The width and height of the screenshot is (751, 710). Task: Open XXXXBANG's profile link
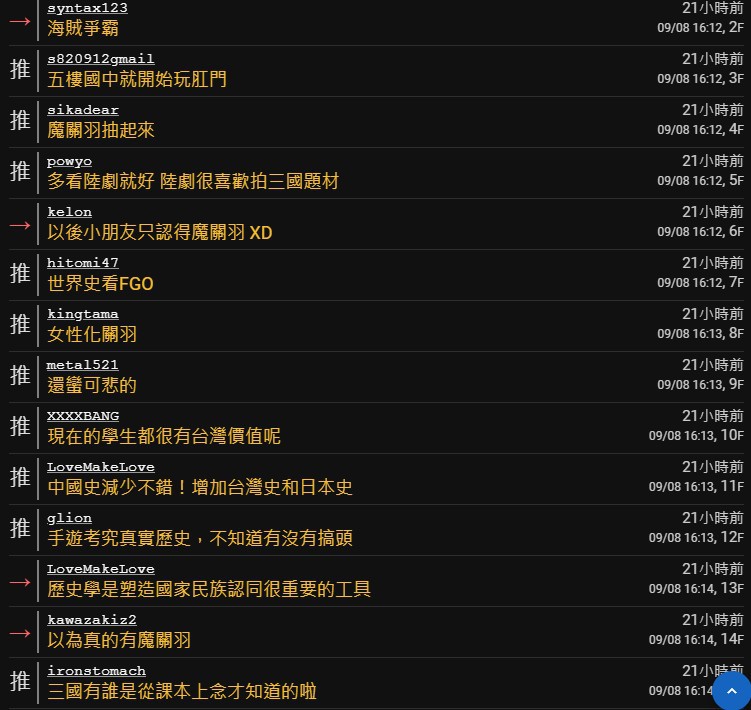(x=83, y=416)
